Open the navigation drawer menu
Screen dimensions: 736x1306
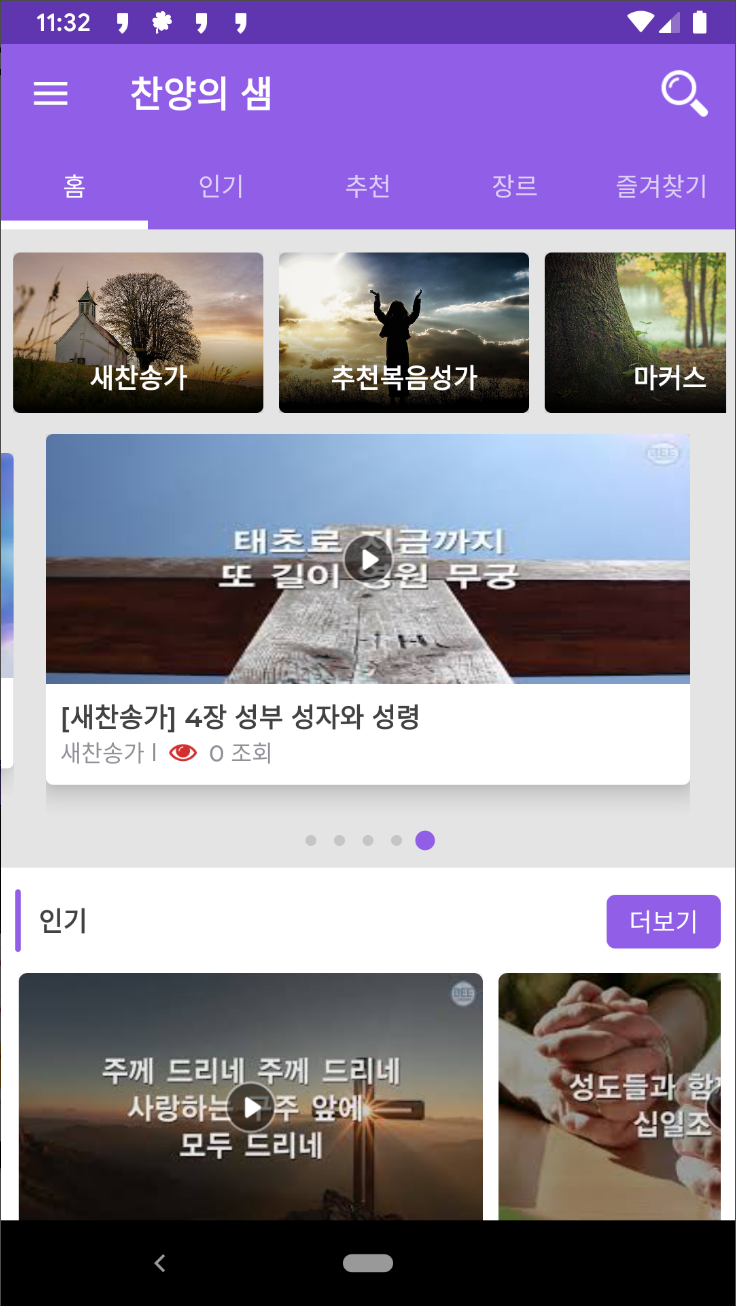point(50,93)
